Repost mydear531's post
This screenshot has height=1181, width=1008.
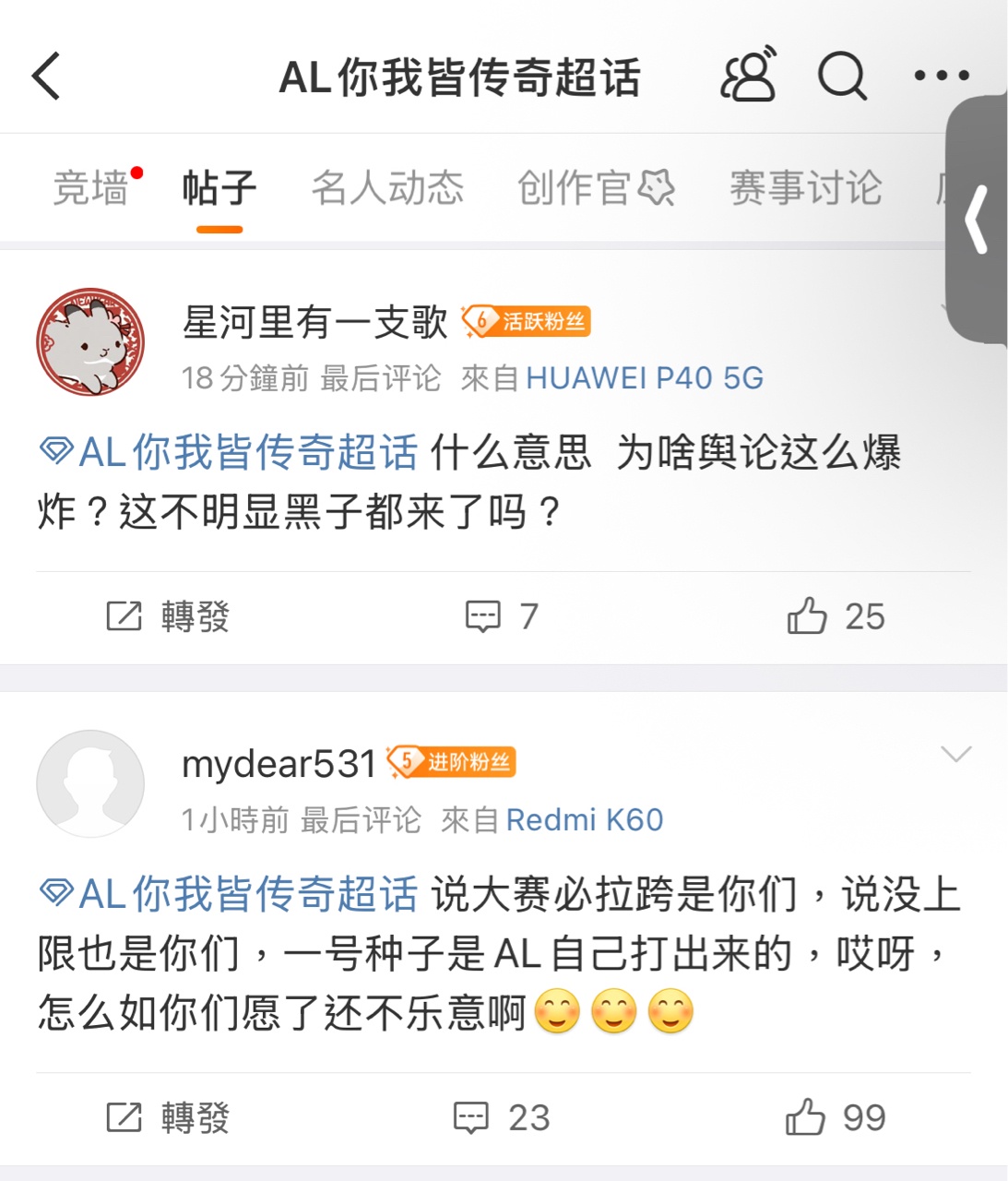click(x=168, y=1117)
